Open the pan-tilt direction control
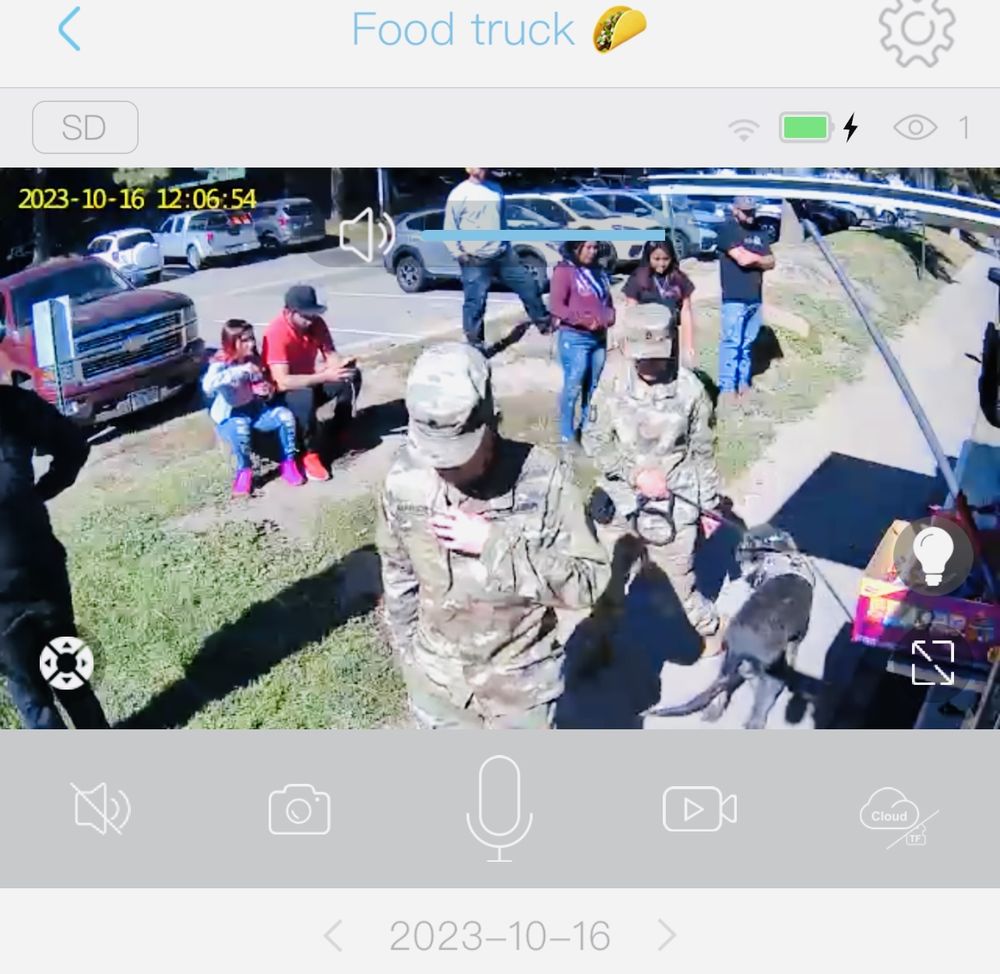 66,663
